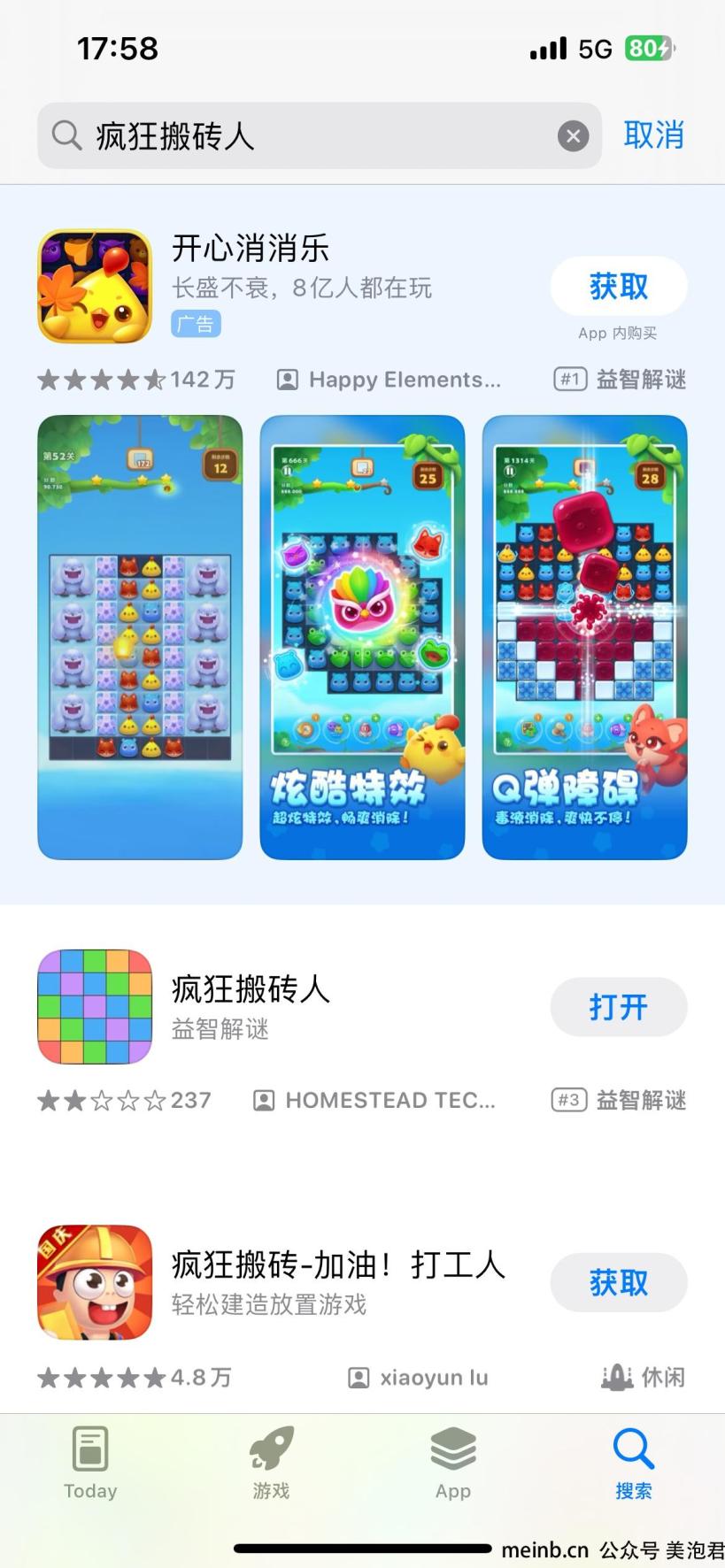View Q弹障碍 screenshot of 开心消消乐

(584, 637)
